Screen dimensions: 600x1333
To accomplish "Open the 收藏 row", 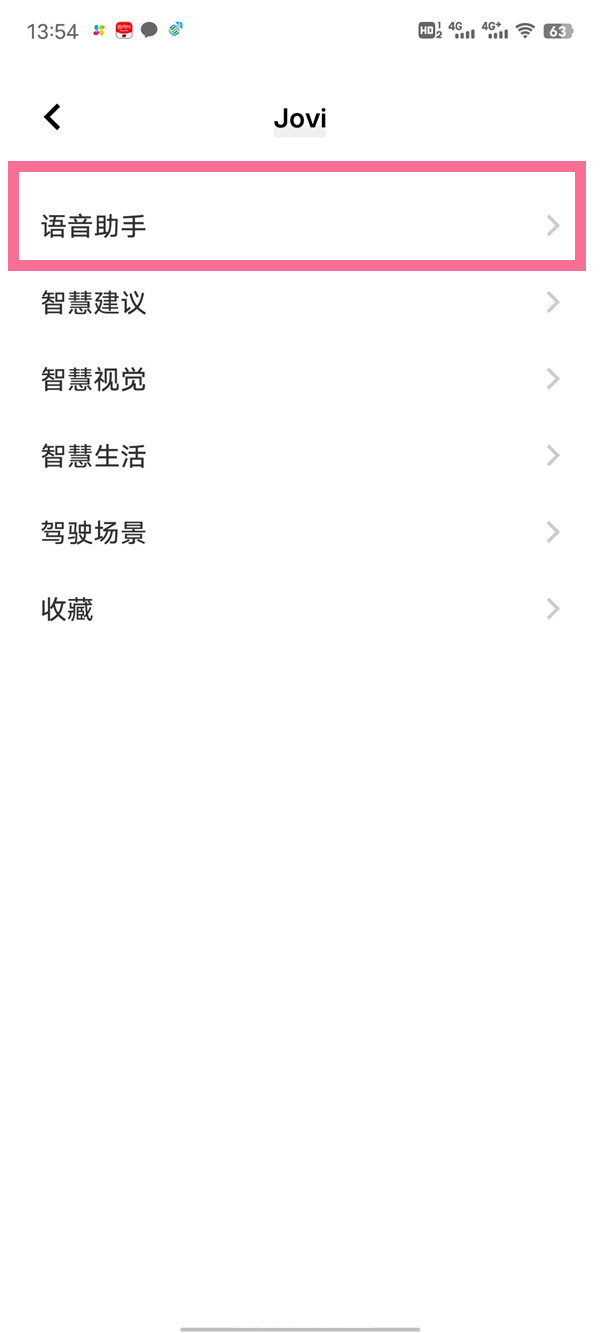I will [297, 609].
